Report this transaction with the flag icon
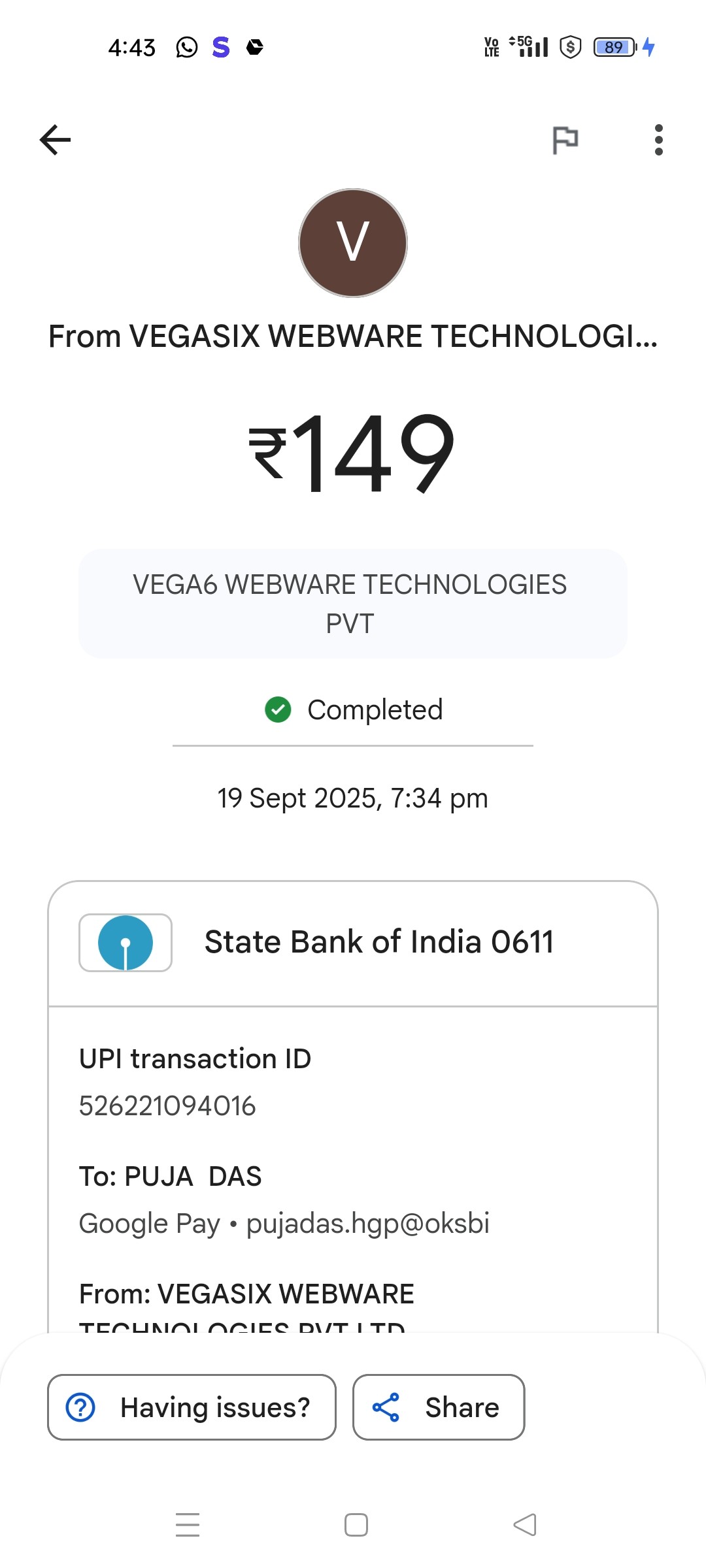The image size is (706, 1568). [565, 140]
